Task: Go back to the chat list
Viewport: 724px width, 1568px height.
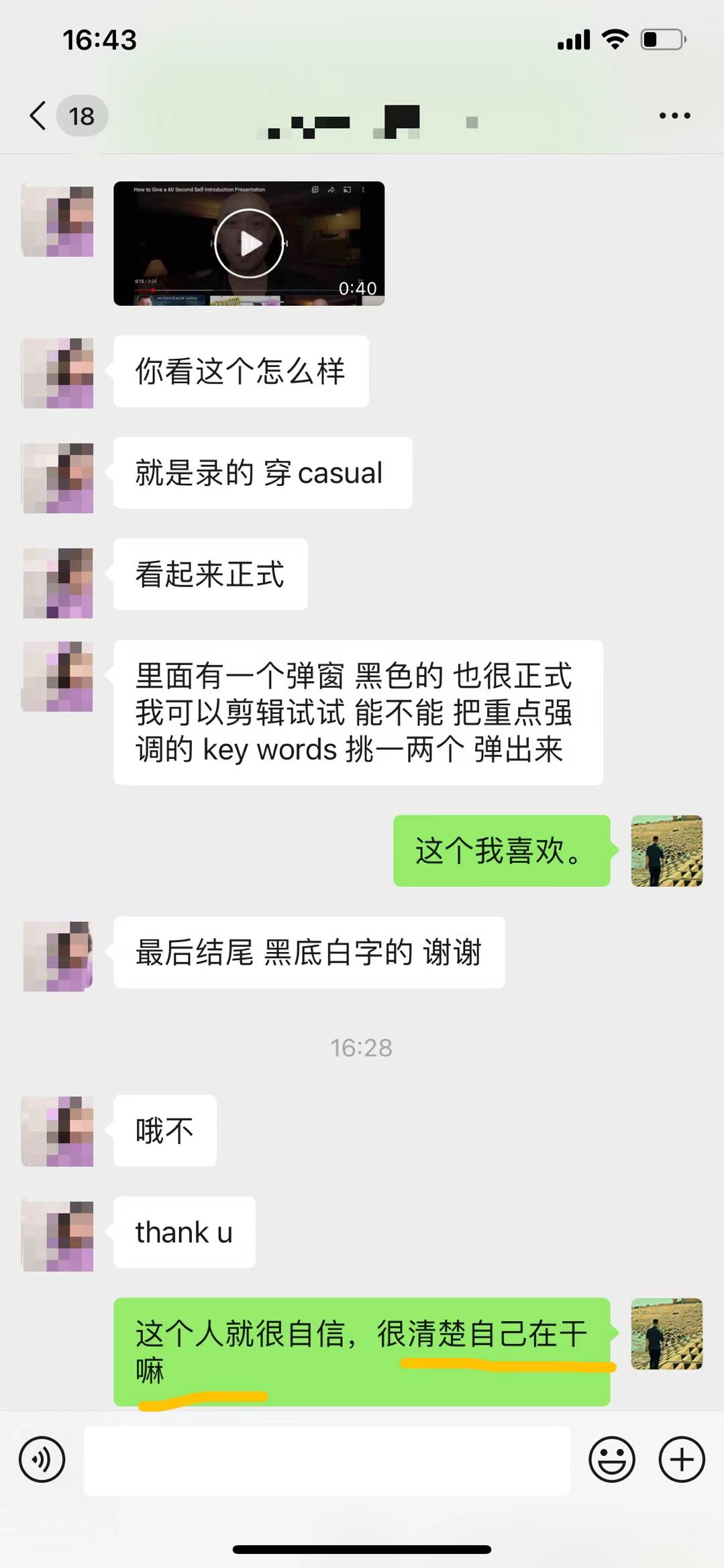Action: pyautogui.click(x=39, y=115)
